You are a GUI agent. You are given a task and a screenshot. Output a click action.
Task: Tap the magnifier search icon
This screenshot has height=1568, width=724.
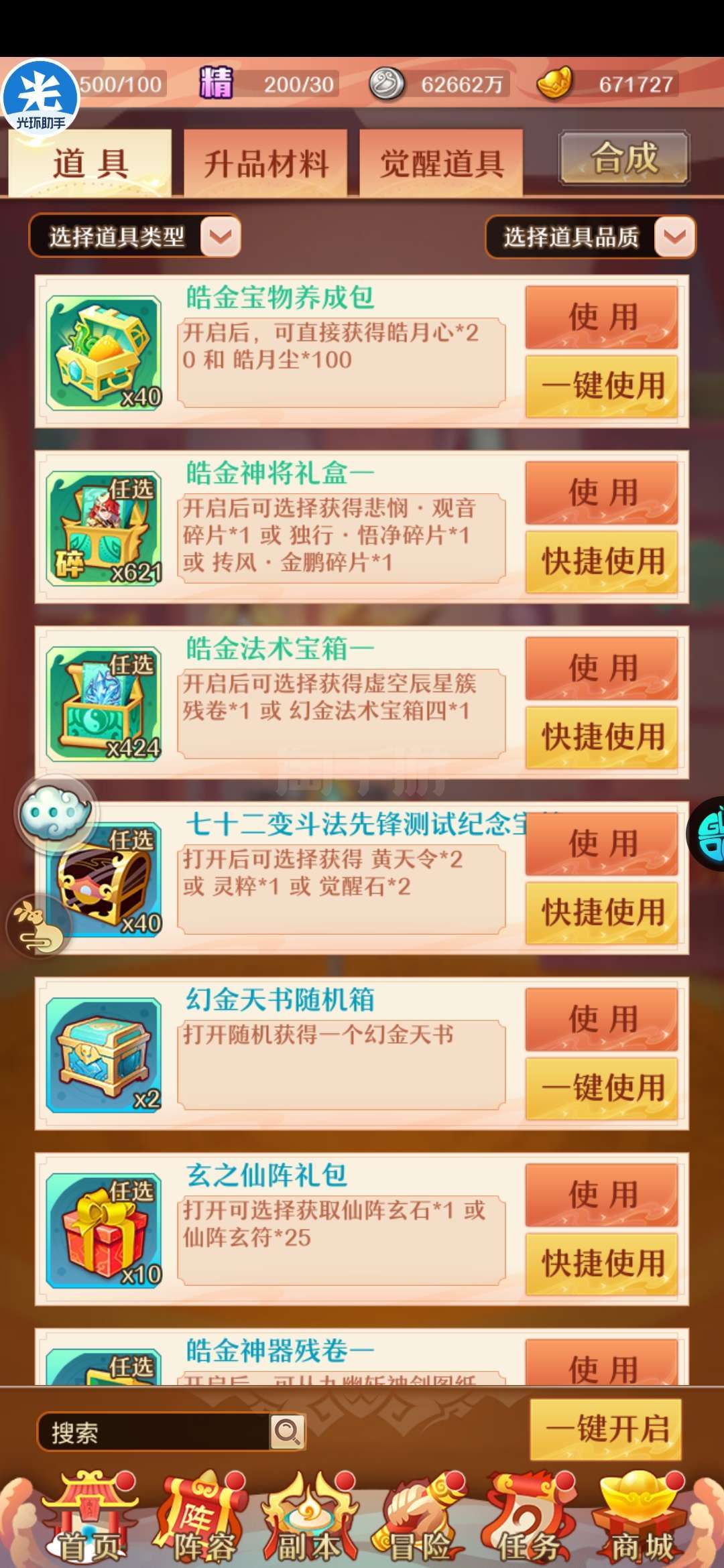[288, 1432]
